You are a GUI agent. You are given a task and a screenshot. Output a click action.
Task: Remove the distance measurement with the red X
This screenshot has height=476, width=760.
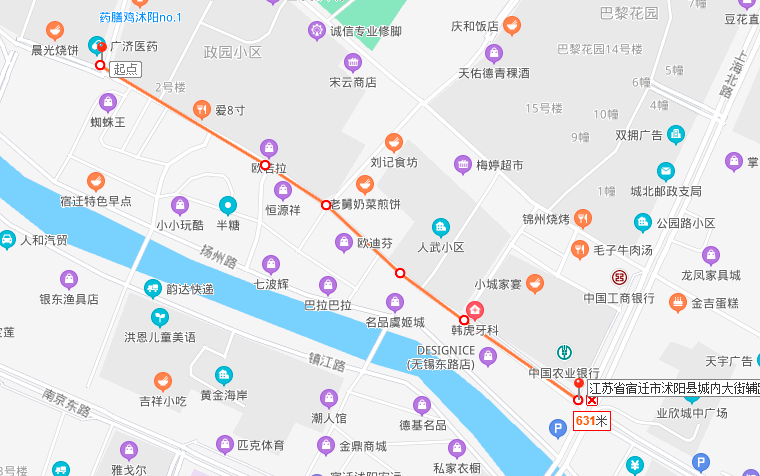(x=592, y=400)
